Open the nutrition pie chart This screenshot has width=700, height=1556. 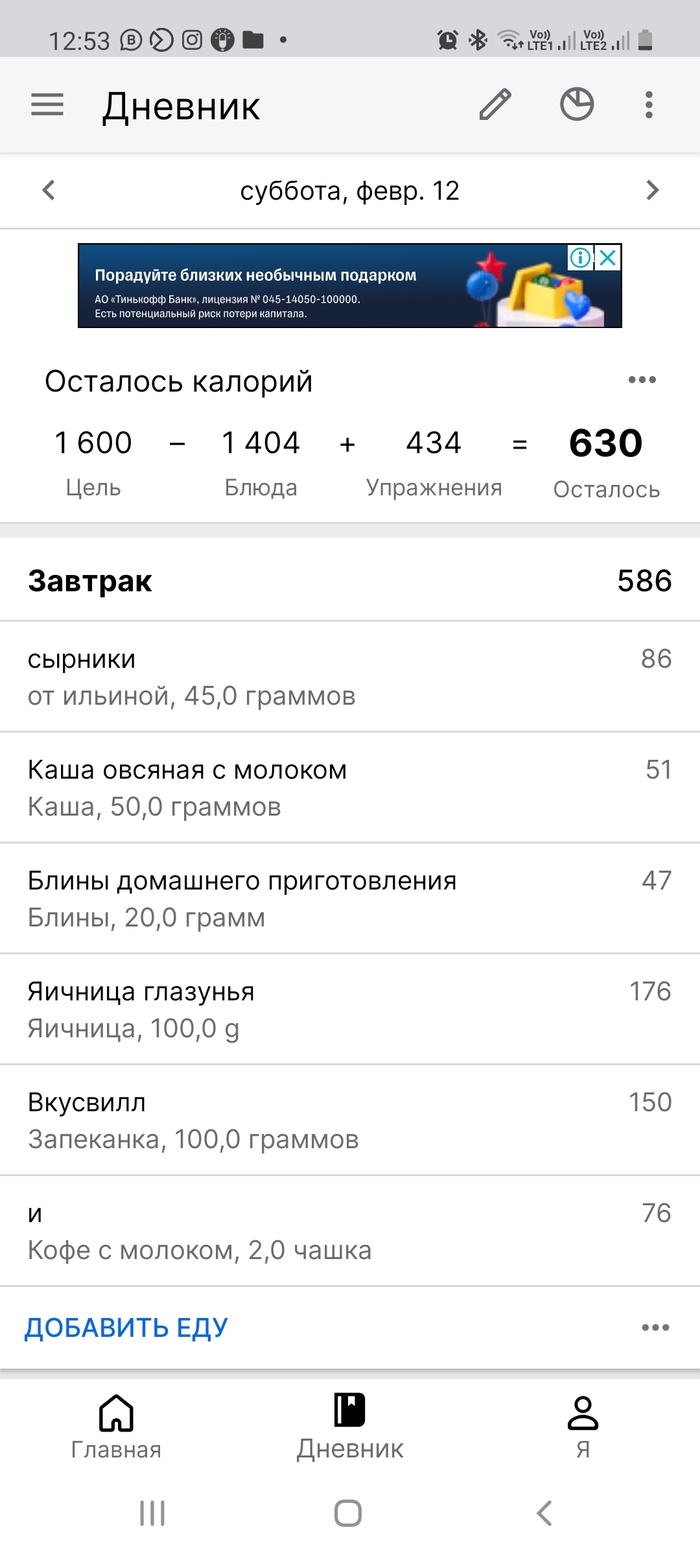pos(577,105)
